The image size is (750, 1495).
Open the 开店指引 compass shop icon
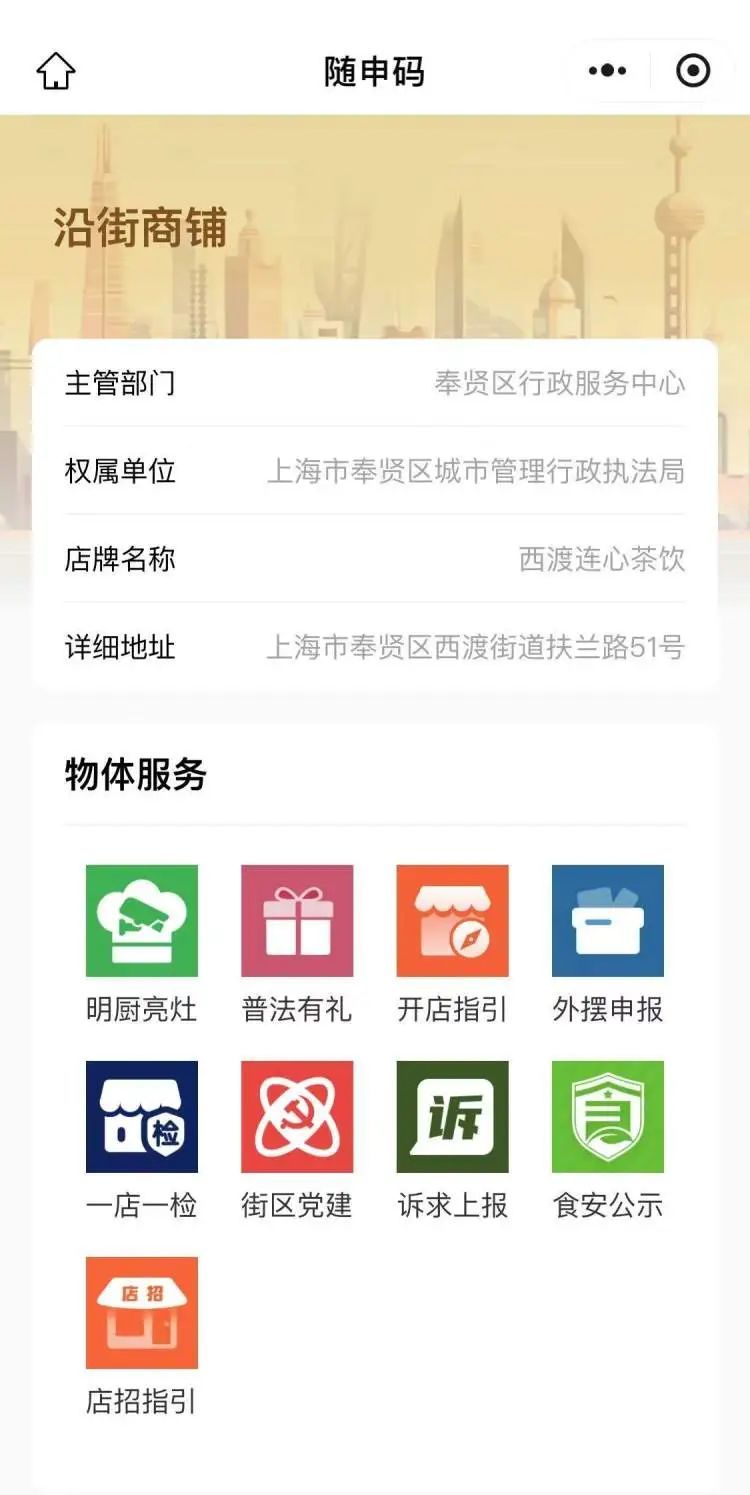453,918
